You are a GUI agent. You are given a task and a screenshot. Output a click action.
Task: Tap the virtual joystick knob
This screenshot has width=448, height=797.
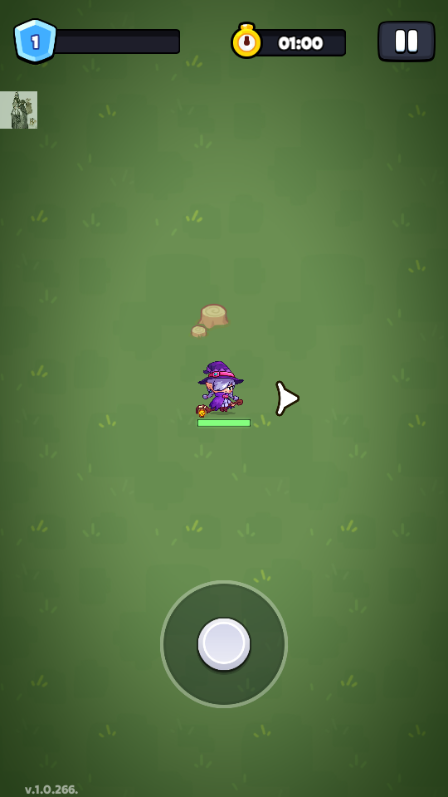coord(224,643)
